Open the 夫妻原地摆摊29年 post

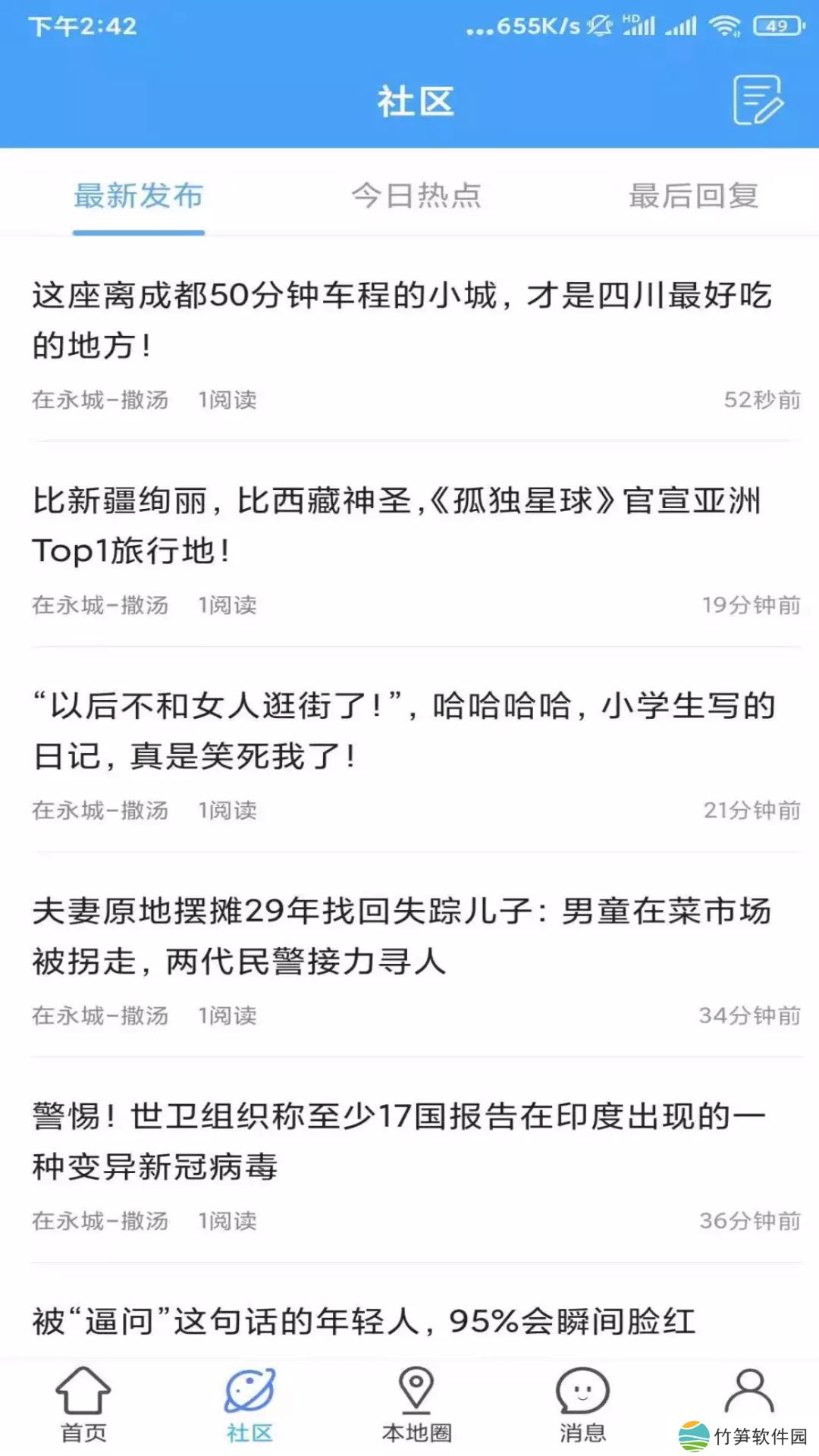[x=402, y=937]
